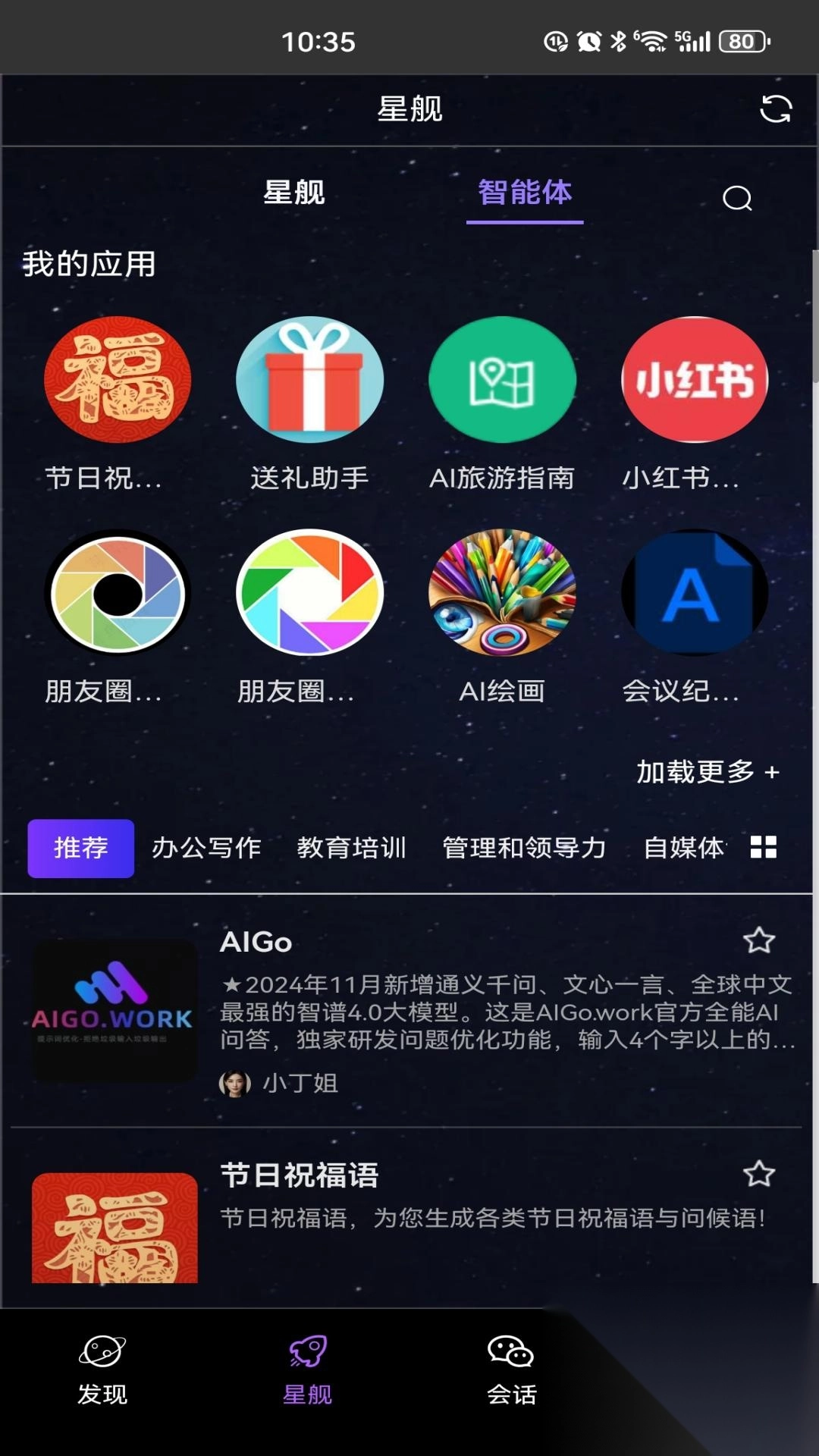
Task: Switch to the 智能体 tab
Action: coord(524,194)
